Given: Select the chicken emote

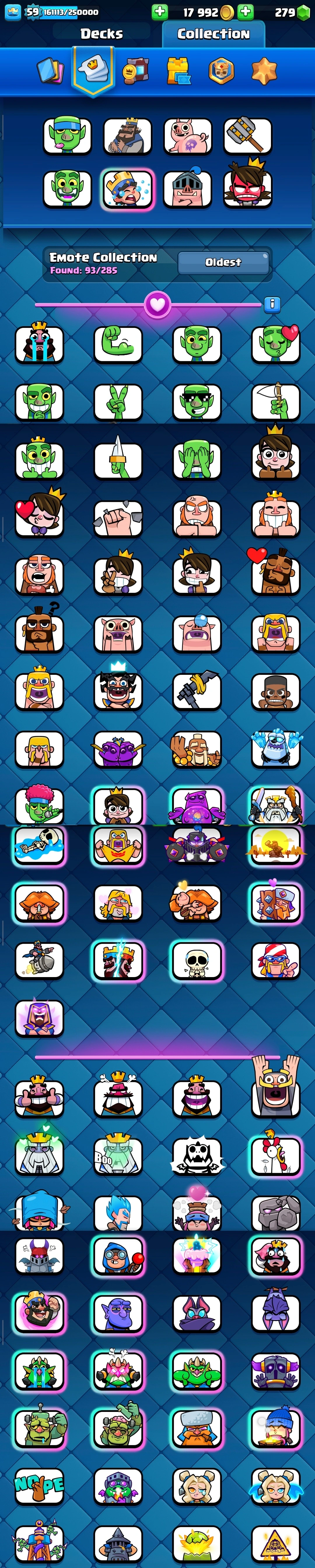Looking at the screenshot, I should click(x=275, y=1155).
